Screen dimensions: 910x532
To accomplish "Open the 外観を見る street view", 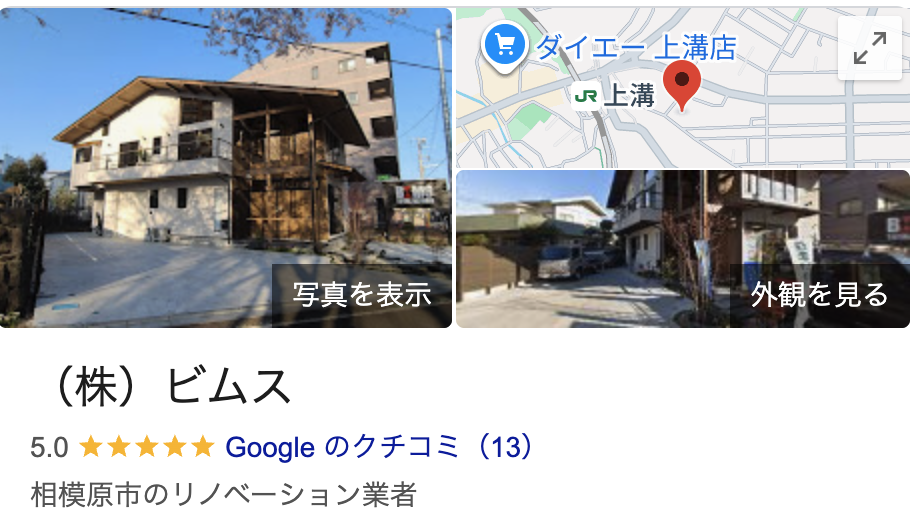I will [x=818, y=294].
